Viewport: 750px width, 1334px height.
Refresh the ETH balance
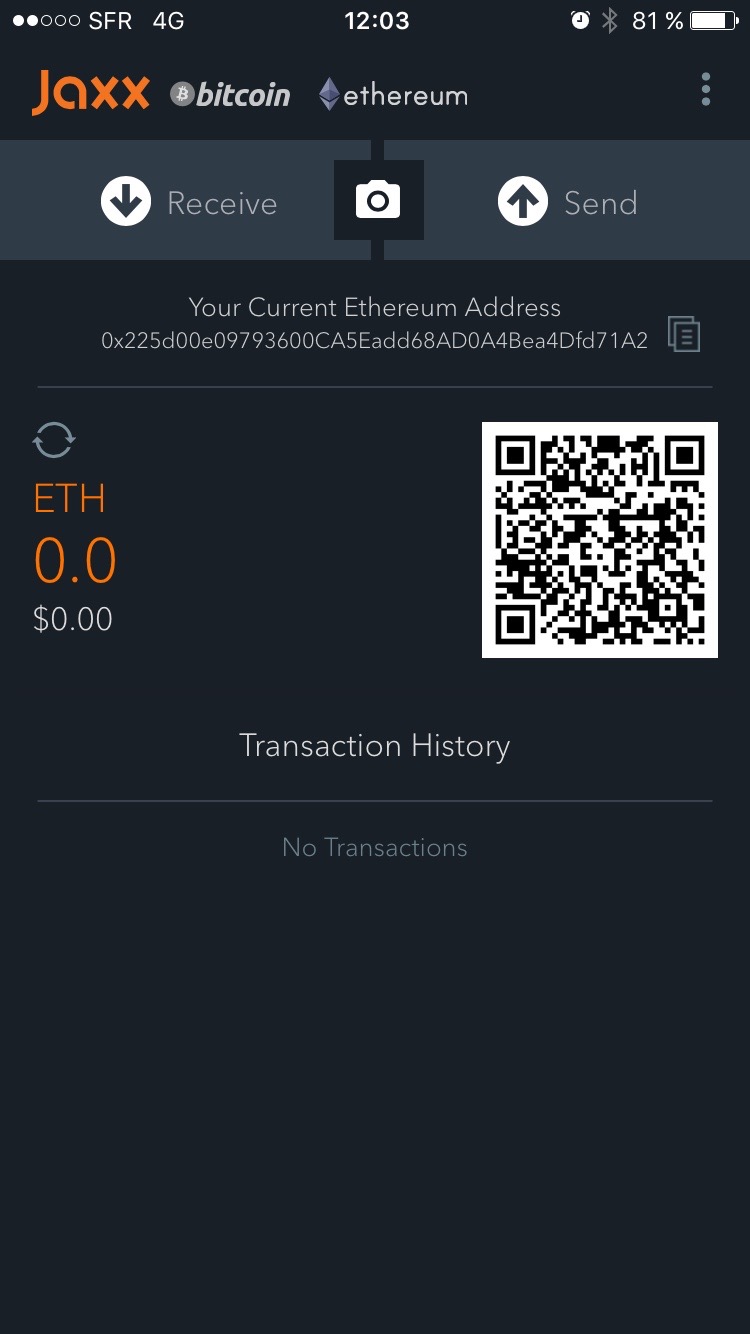click(x=54, y=440)
